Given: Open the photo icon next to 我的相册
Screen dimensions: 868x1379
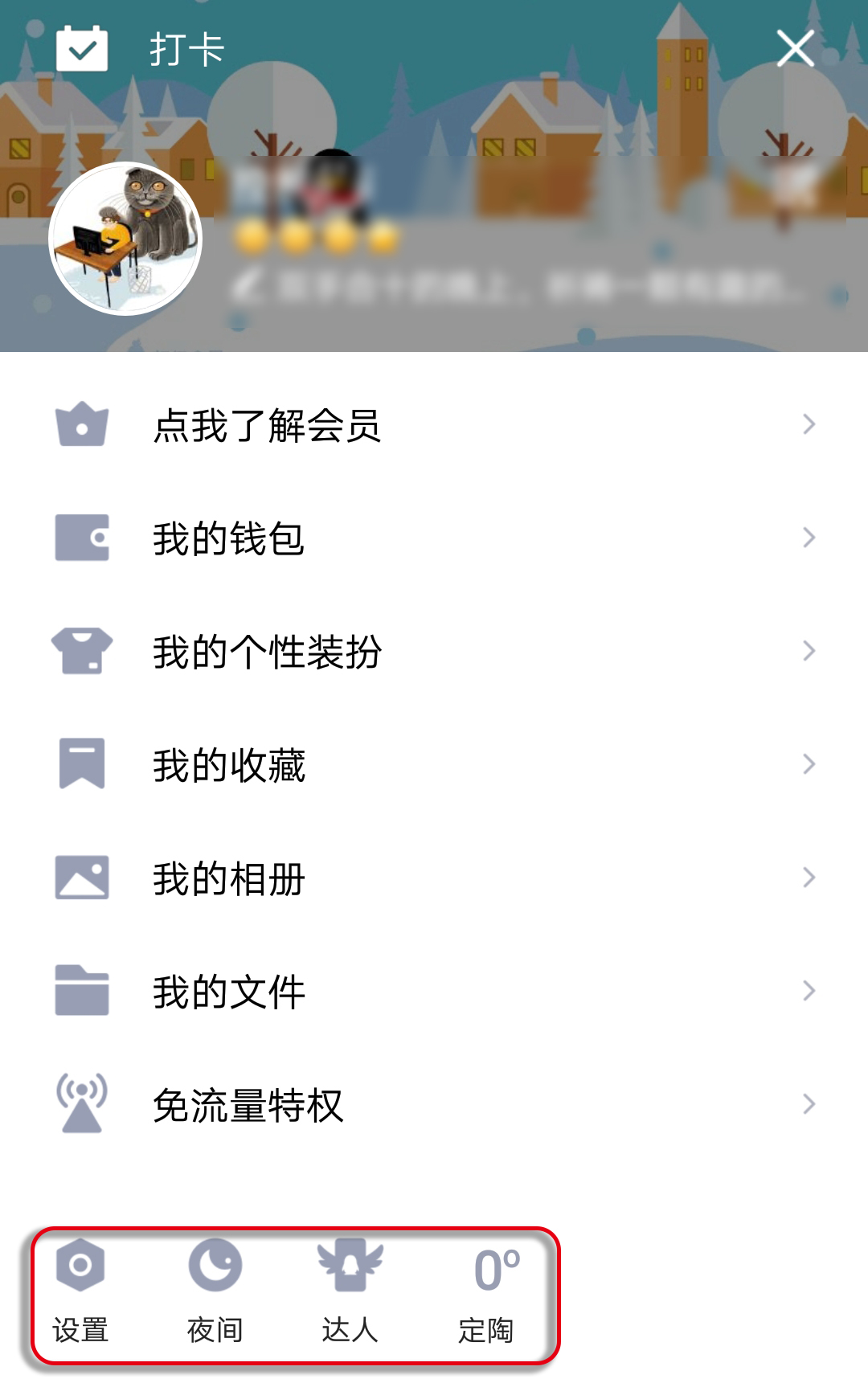Looking at the screenshot, I should tap(81, 878).
